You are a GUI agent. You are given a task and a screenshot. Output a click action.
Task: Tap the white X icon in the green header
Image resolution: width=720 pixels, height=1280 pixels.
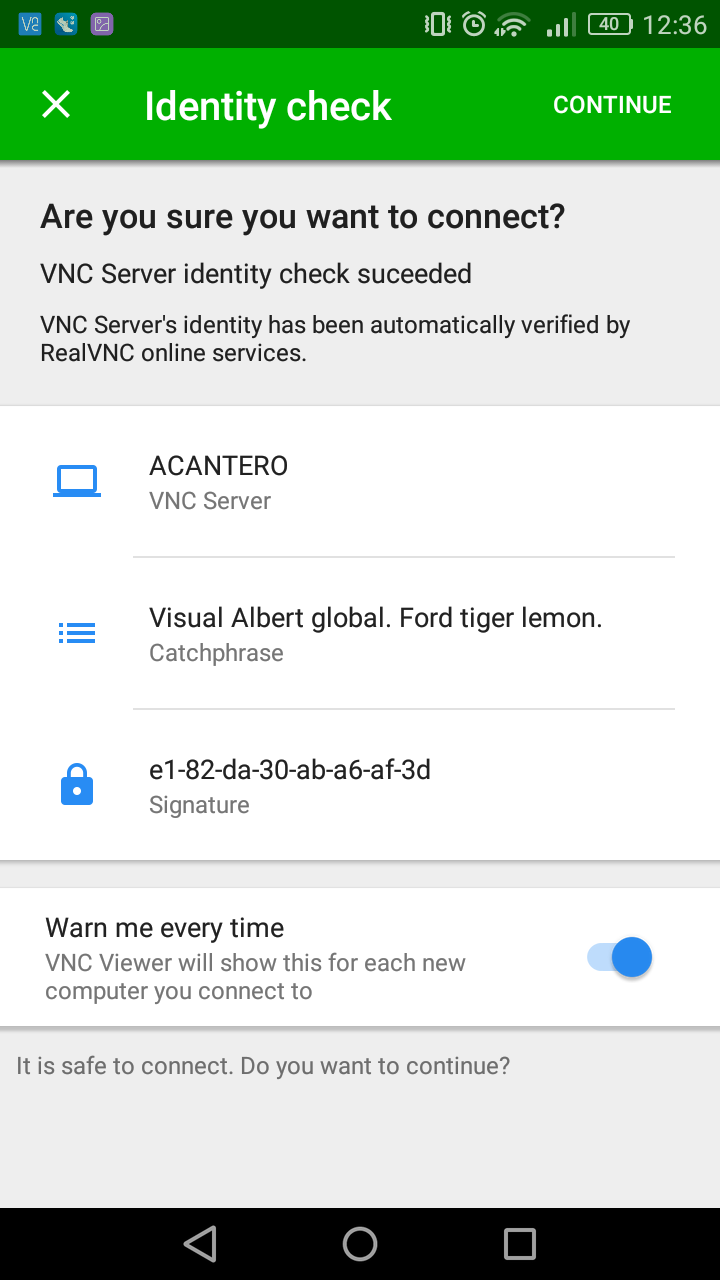55,104
